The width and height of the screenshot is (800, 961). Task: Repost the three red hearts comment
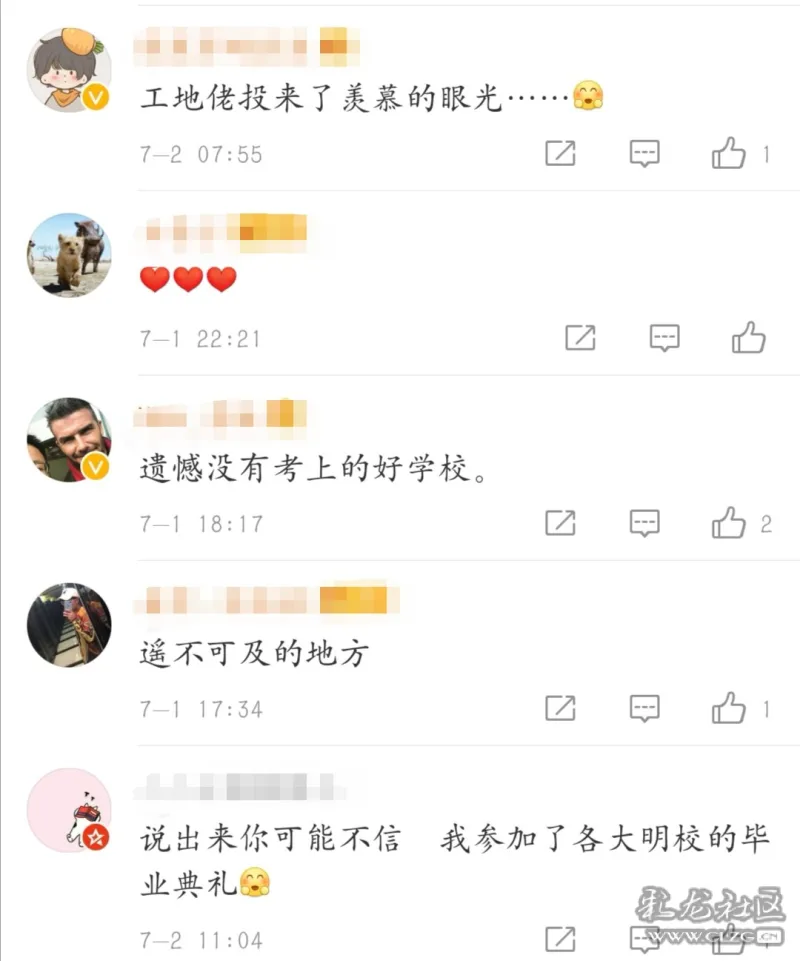580,338
